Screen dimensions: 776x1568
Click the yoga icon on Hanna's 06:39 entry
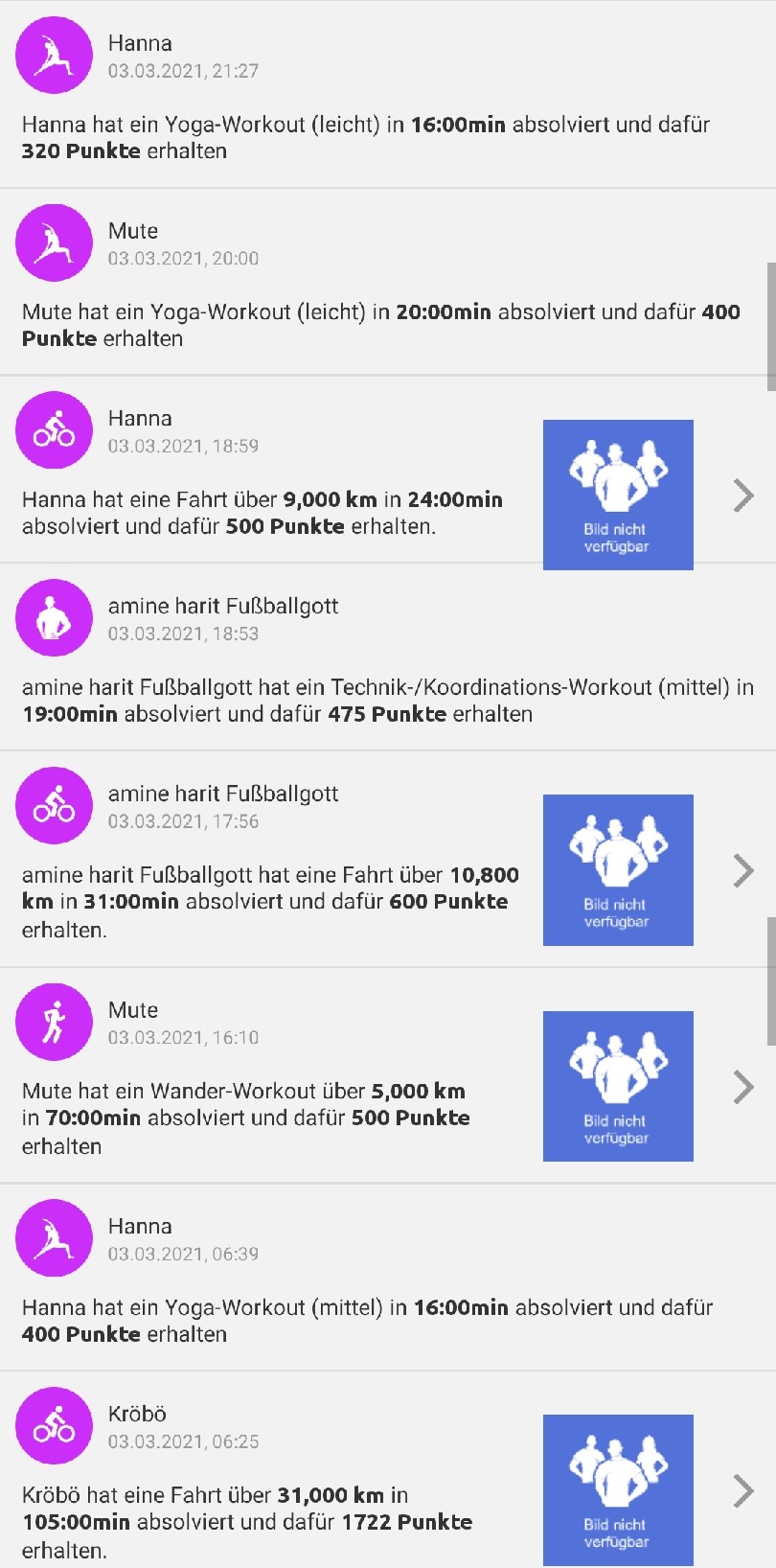click(x=54, y=1238)
